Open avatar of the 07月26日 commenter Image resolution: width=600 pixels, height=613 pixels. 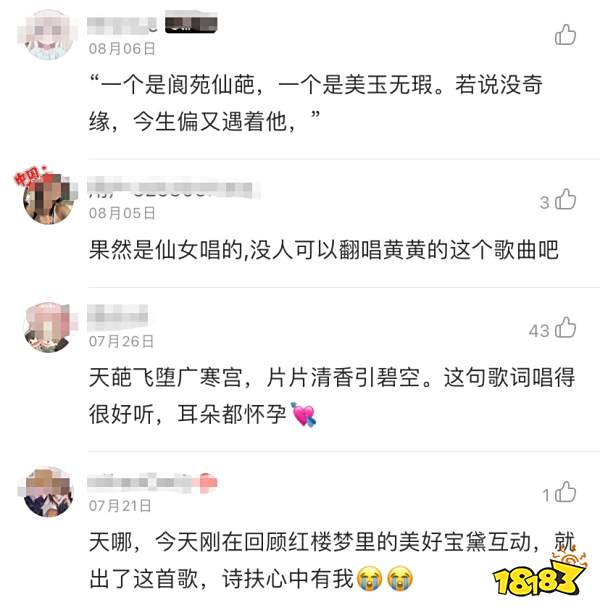47,326
